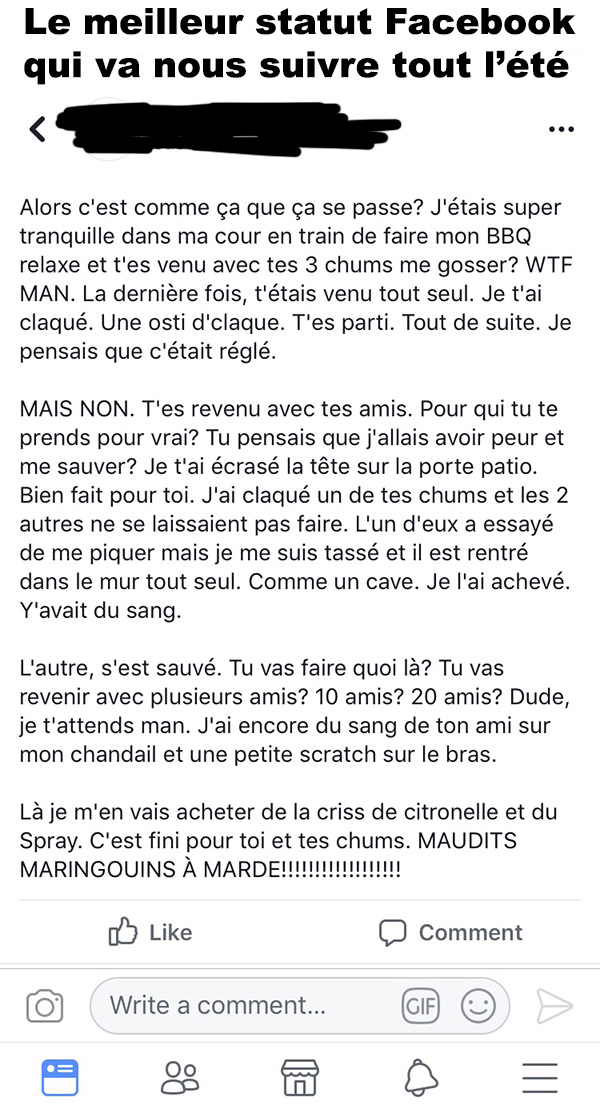Open the notifications bell tab
The height and width of the screenshot is (1113, 600).
420,1078
